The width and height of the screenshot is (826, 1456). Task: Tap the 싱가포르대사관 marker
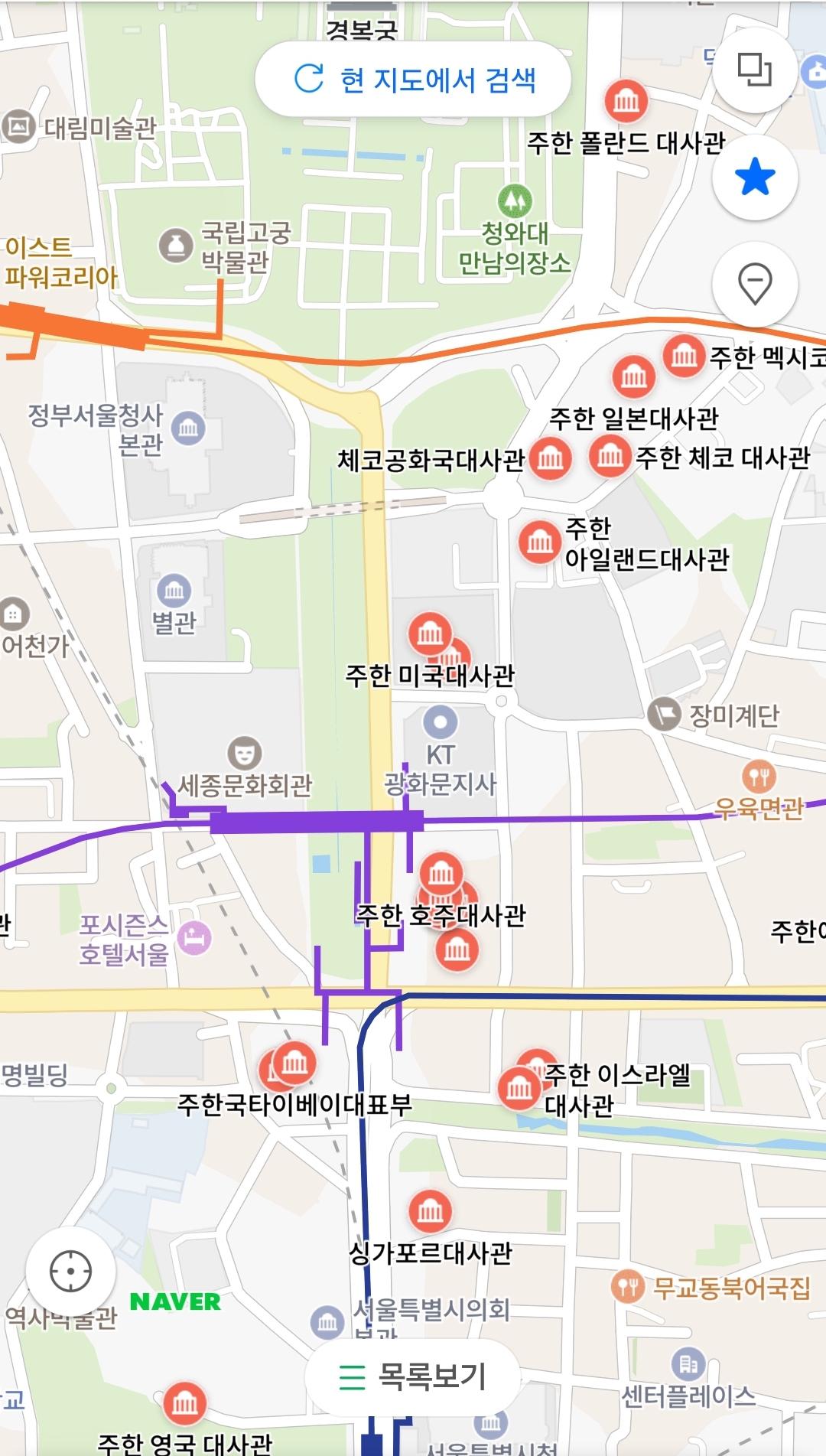click(430, 1210)
